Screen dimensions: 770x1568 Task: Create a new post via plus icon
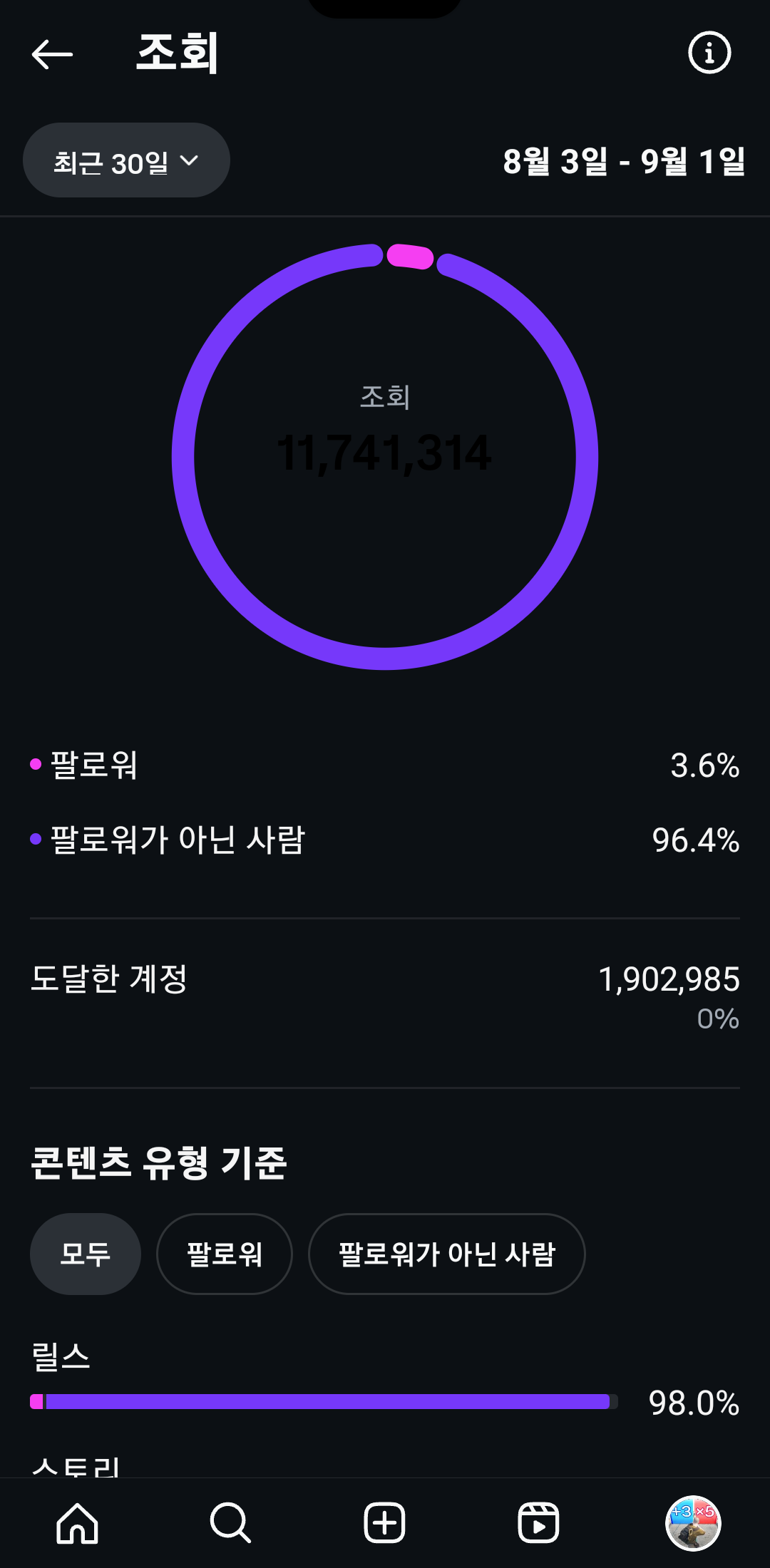(x=384, y=1523)
